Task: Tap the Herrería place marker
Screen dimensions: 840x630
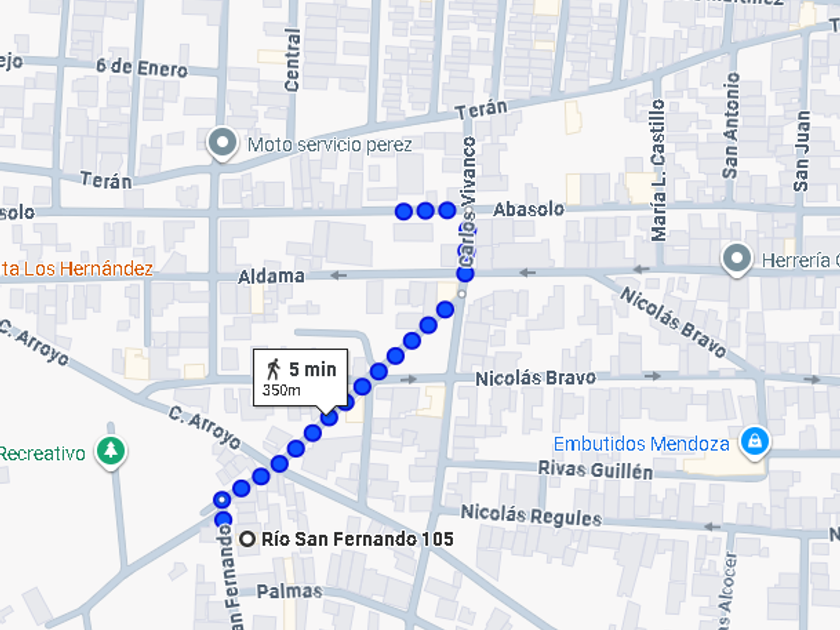Action: point(738,259)
